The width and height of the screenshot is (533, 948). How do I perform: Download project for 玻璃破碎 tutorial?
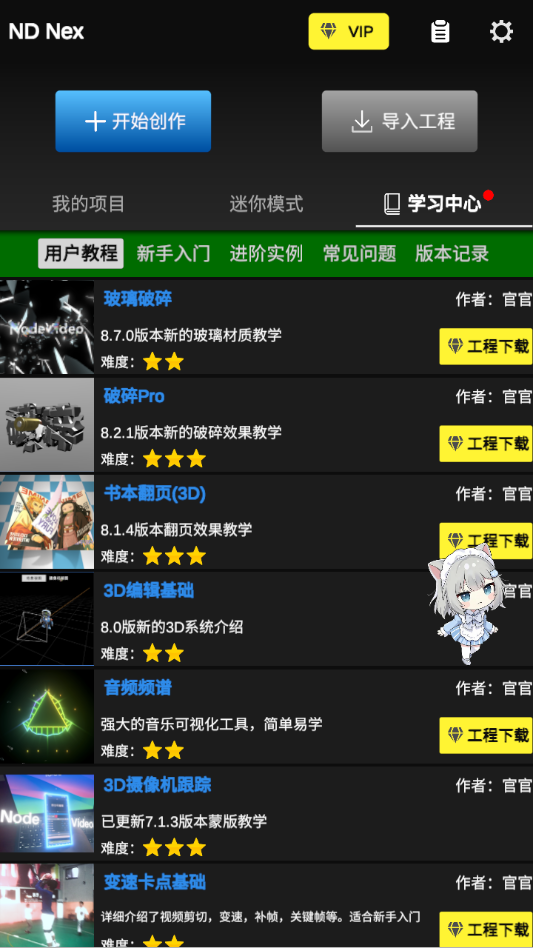(486, 346)
